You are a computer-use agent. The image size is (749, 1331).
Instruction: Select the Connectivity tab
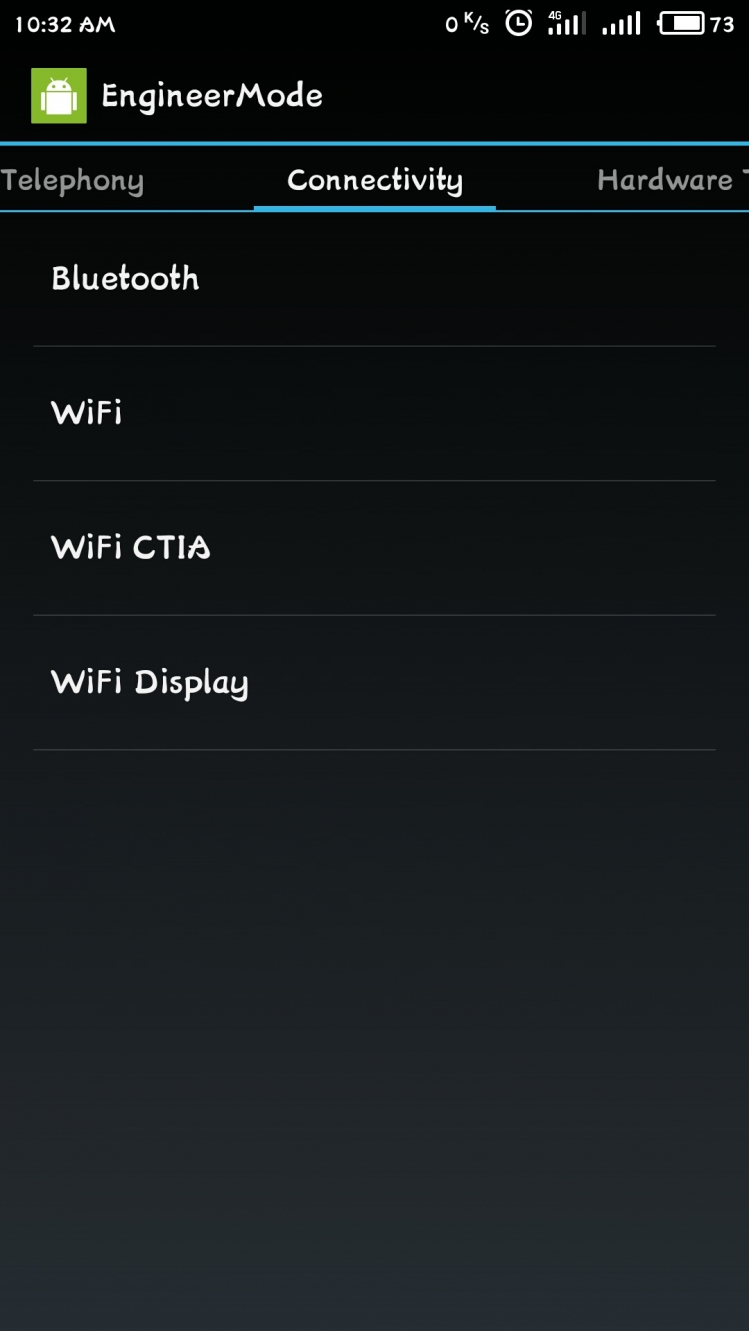click(375, 180)
